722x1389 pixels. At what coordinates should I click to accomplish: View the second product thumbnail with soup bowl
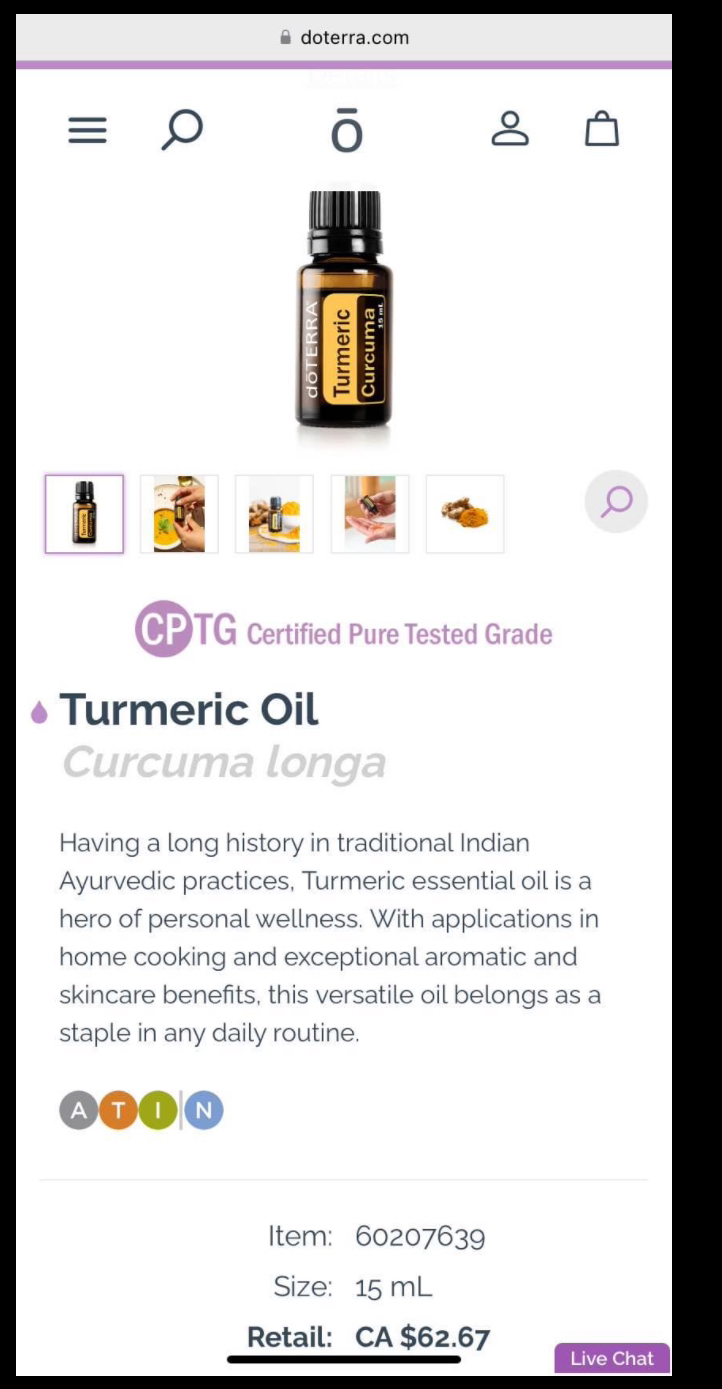coord(179,514)
